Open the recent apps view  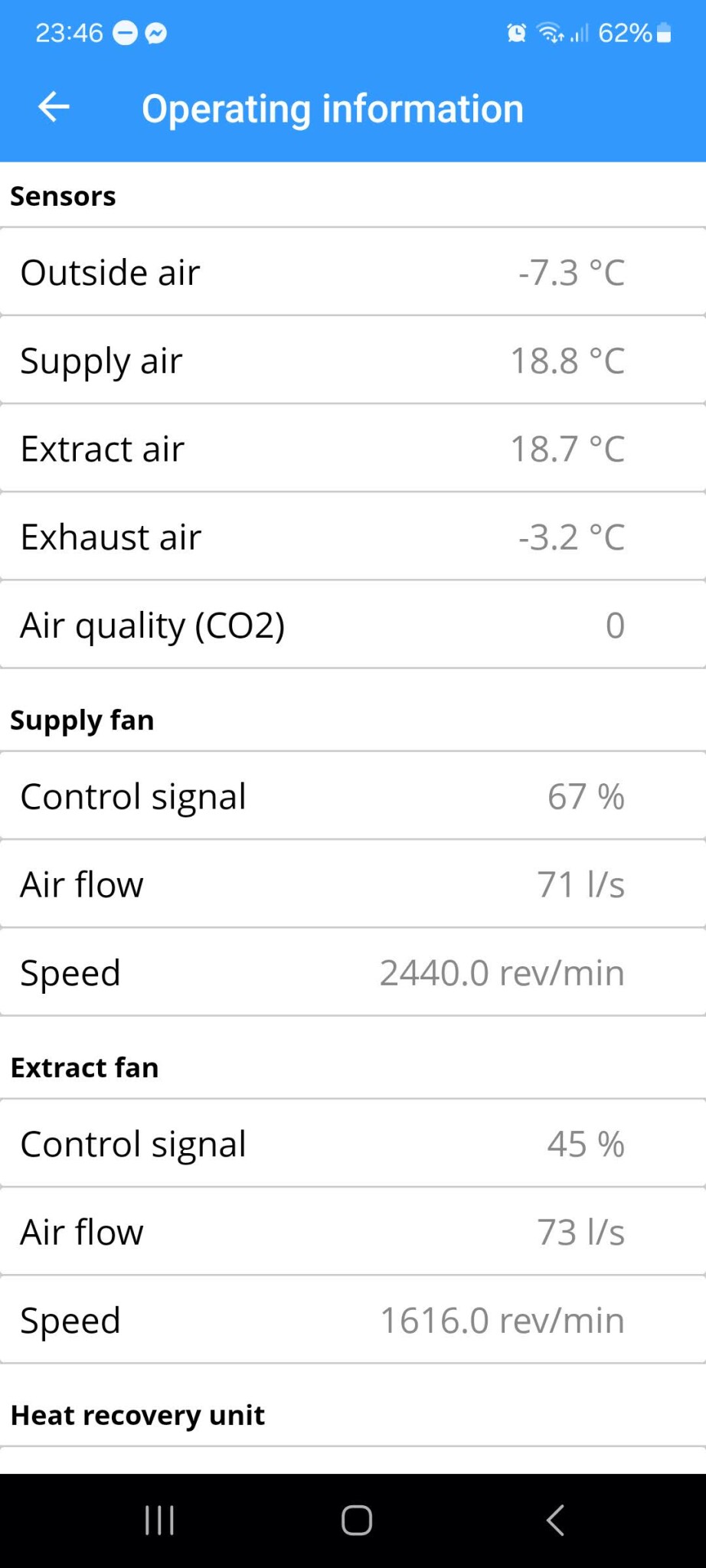pyautogui.click(x=159, y=1520)
